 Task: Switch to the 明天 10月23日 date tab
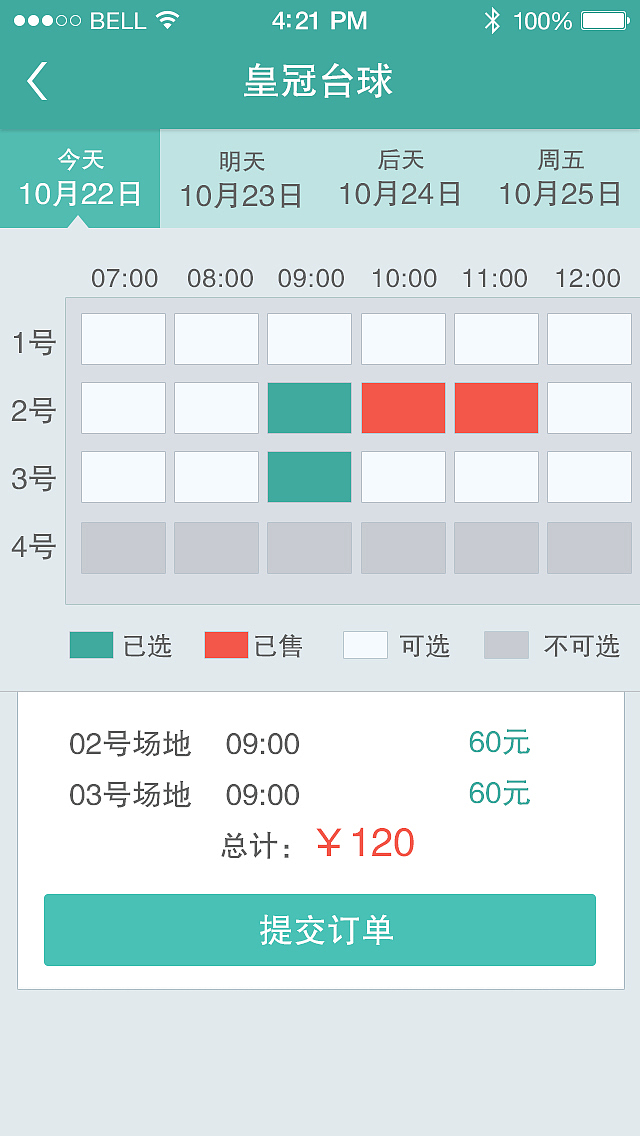pos(241,179)
